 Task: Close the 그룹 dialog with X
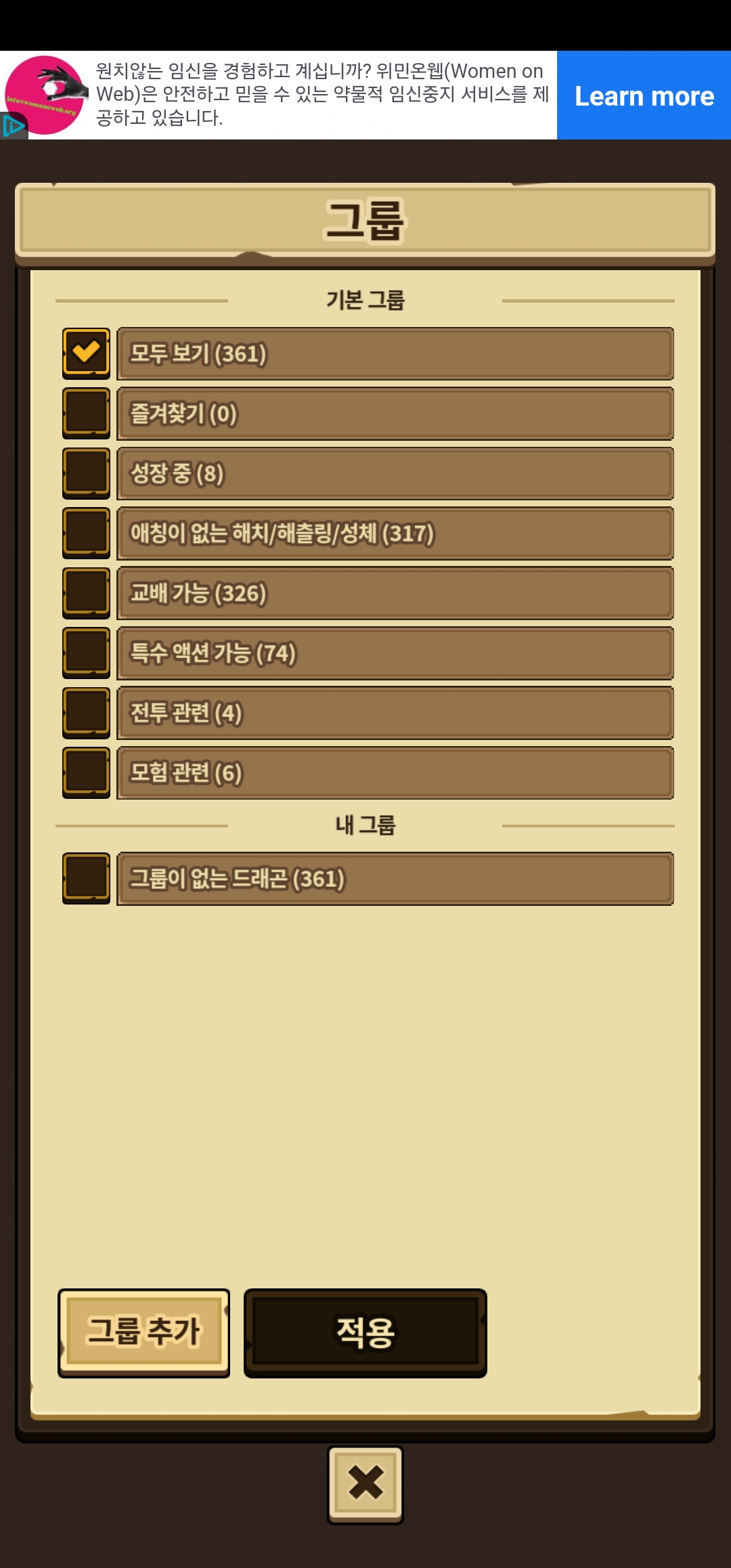[x=365, y=1484]
